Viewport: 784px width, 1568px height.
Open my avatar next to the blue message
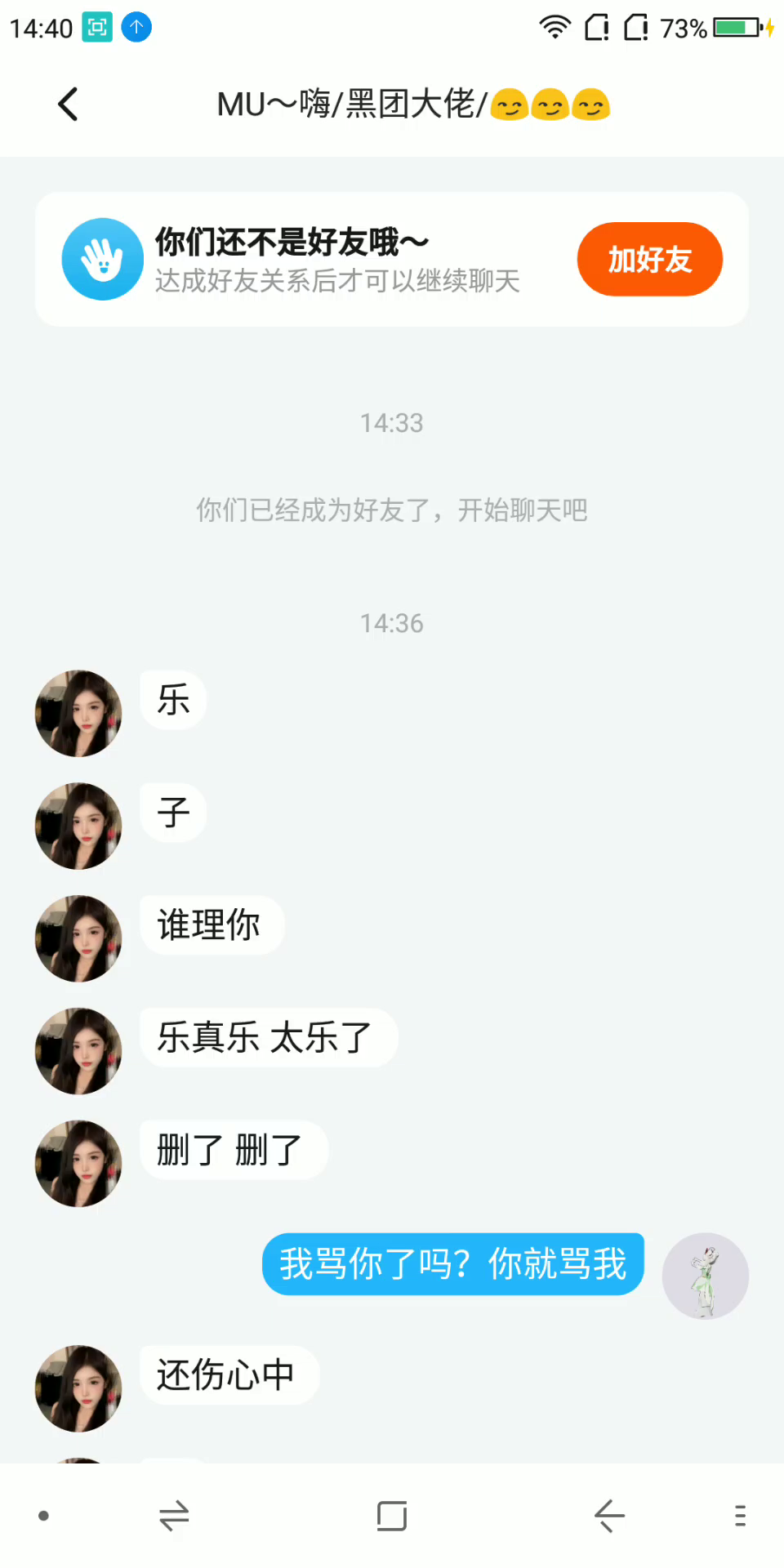pyautogui.click(x=705, y=1275)
